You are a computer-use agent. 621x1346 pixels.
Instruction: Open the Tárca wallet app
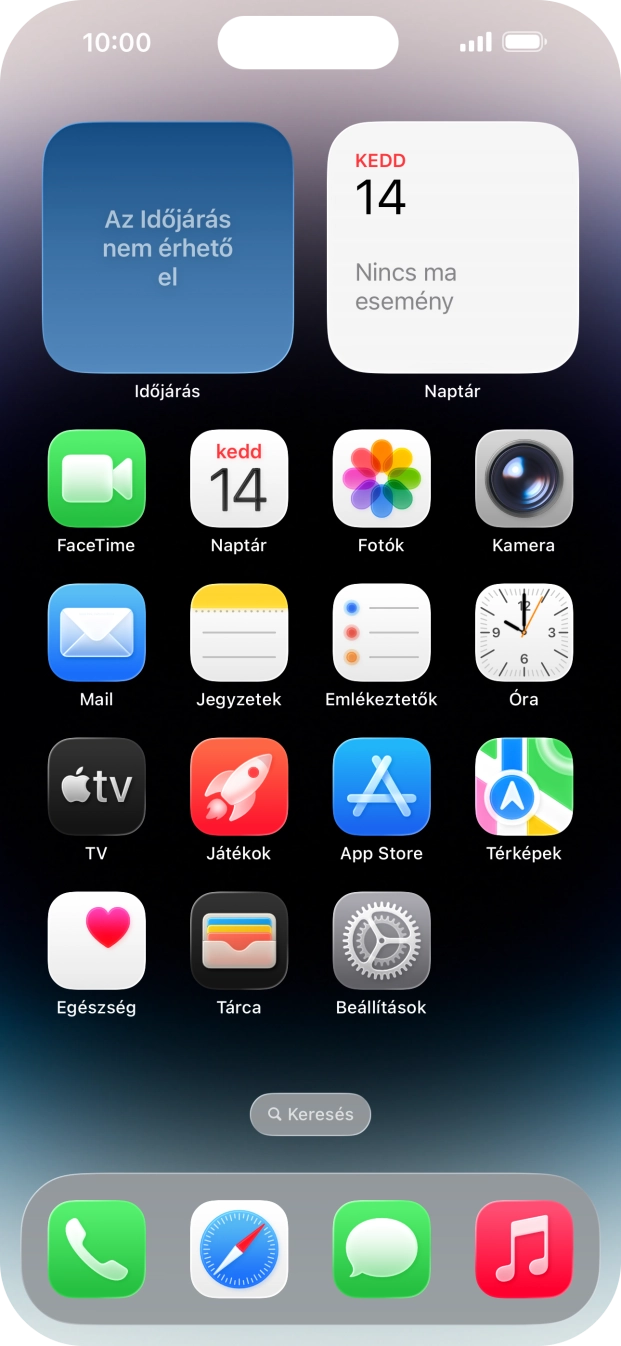coord(239,941)
